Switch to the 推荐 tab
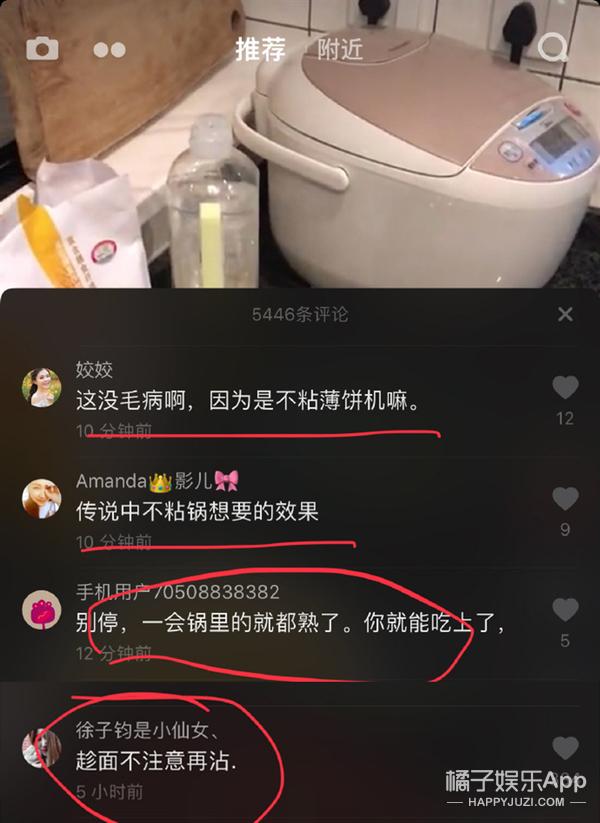600x823 pixels. point(260,48)
